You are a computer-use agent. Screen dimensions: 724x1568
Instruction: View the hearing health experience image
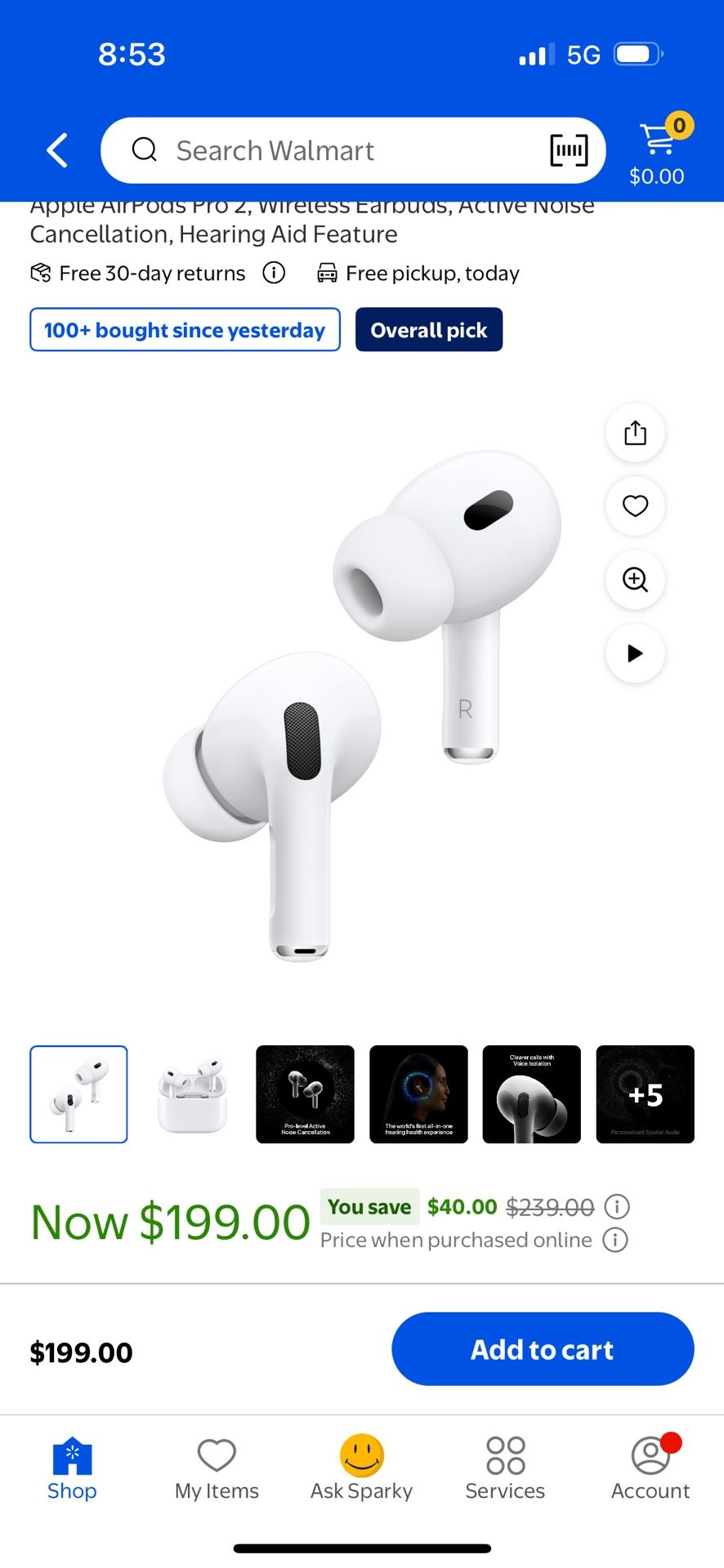pyautogui.click(x=418, y=1094)
